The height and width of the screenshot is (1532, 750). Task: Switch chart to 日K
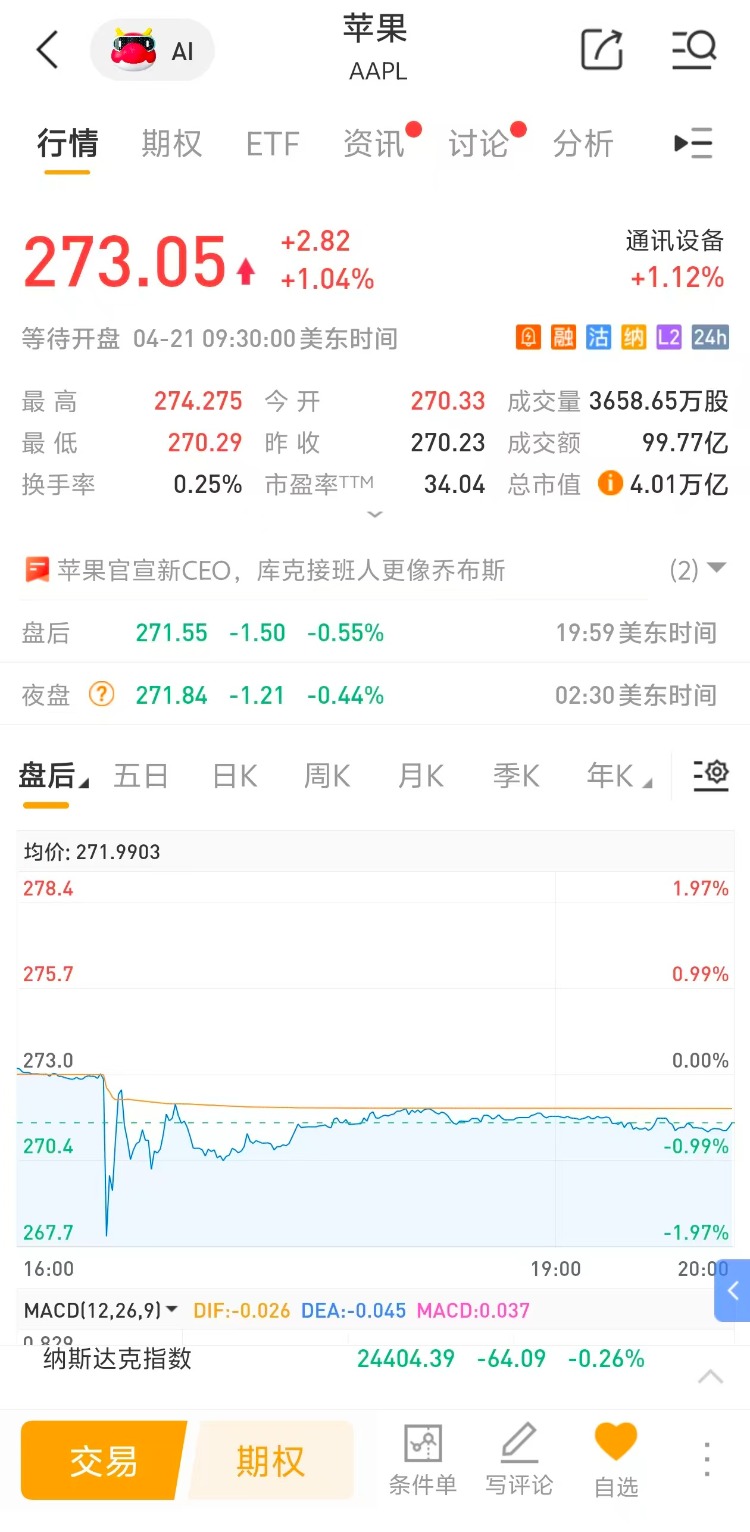[235, 776]
